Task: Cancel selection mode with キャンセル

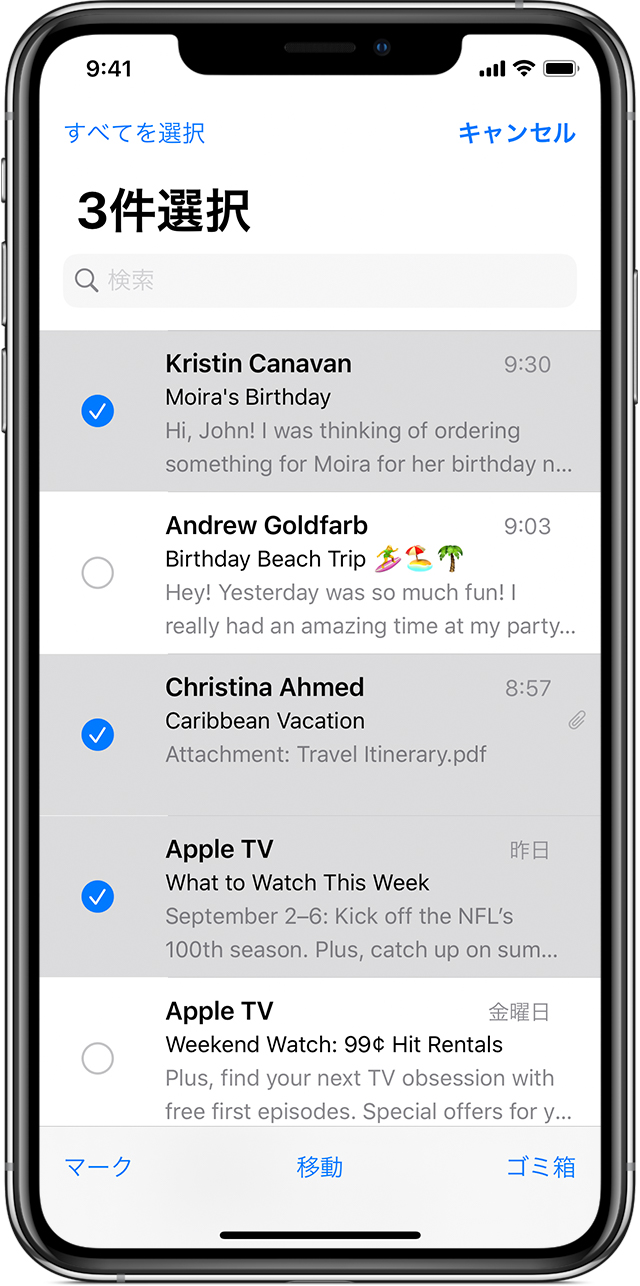Action: (516, 133)
